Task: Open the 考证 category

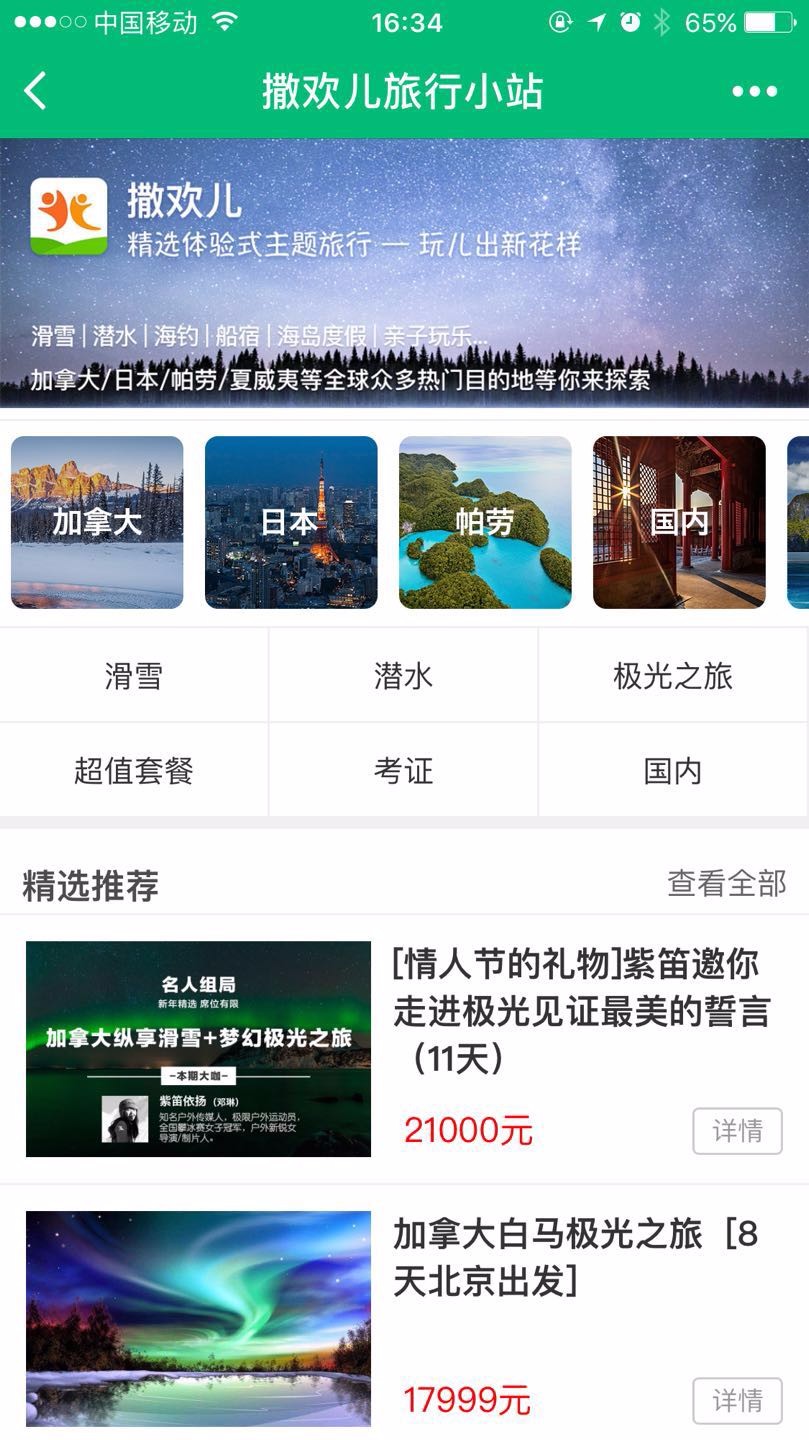Action: click(x=403, y=770)
